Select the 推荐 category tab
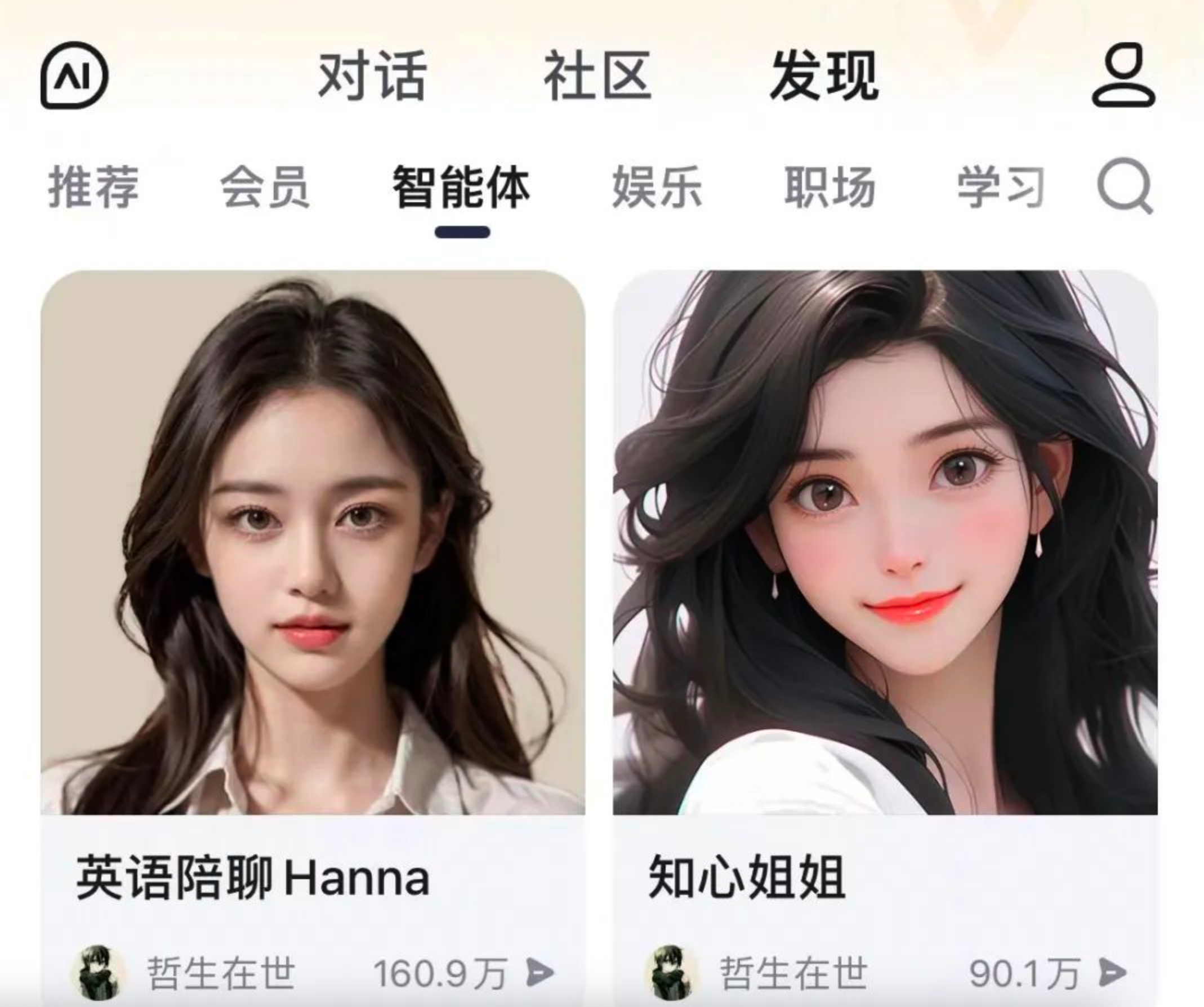This screenshot has height=1007, width=1204. (x=93, y=187)
